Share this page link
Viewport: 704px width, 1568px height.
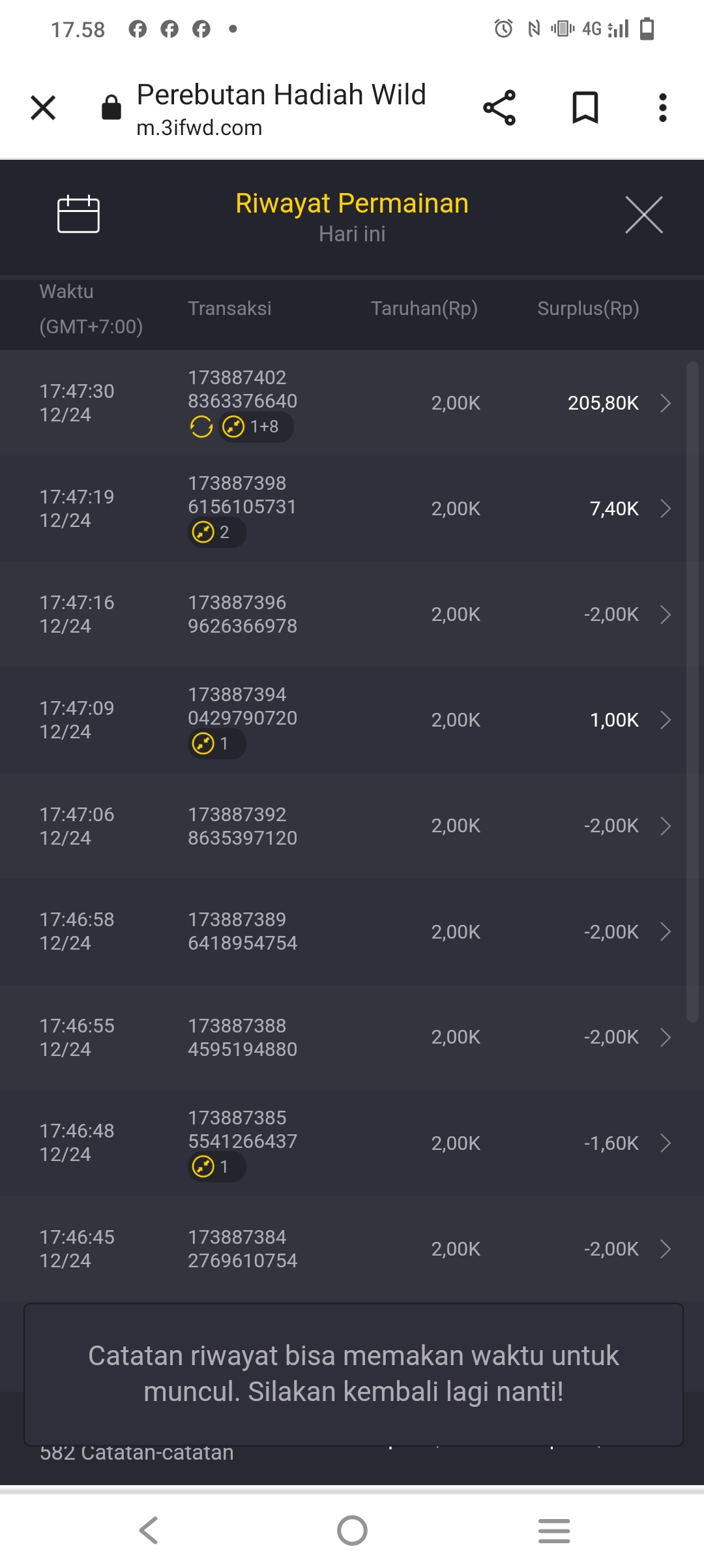(499, 108)
